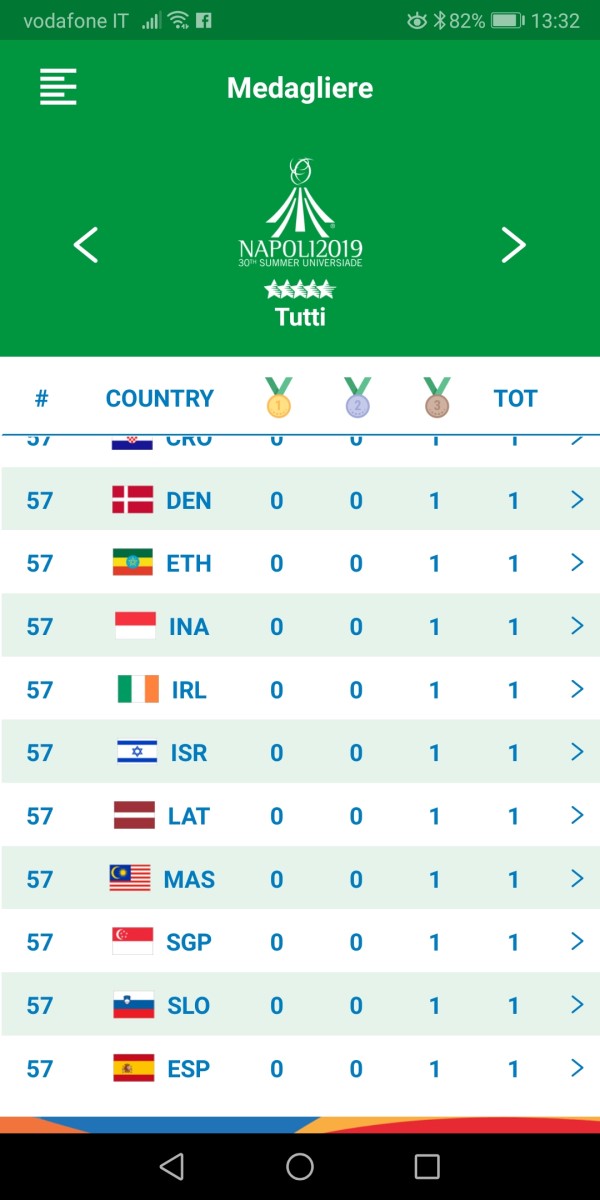Open the SLO medal row
600x1200 pixels.
300,1003
